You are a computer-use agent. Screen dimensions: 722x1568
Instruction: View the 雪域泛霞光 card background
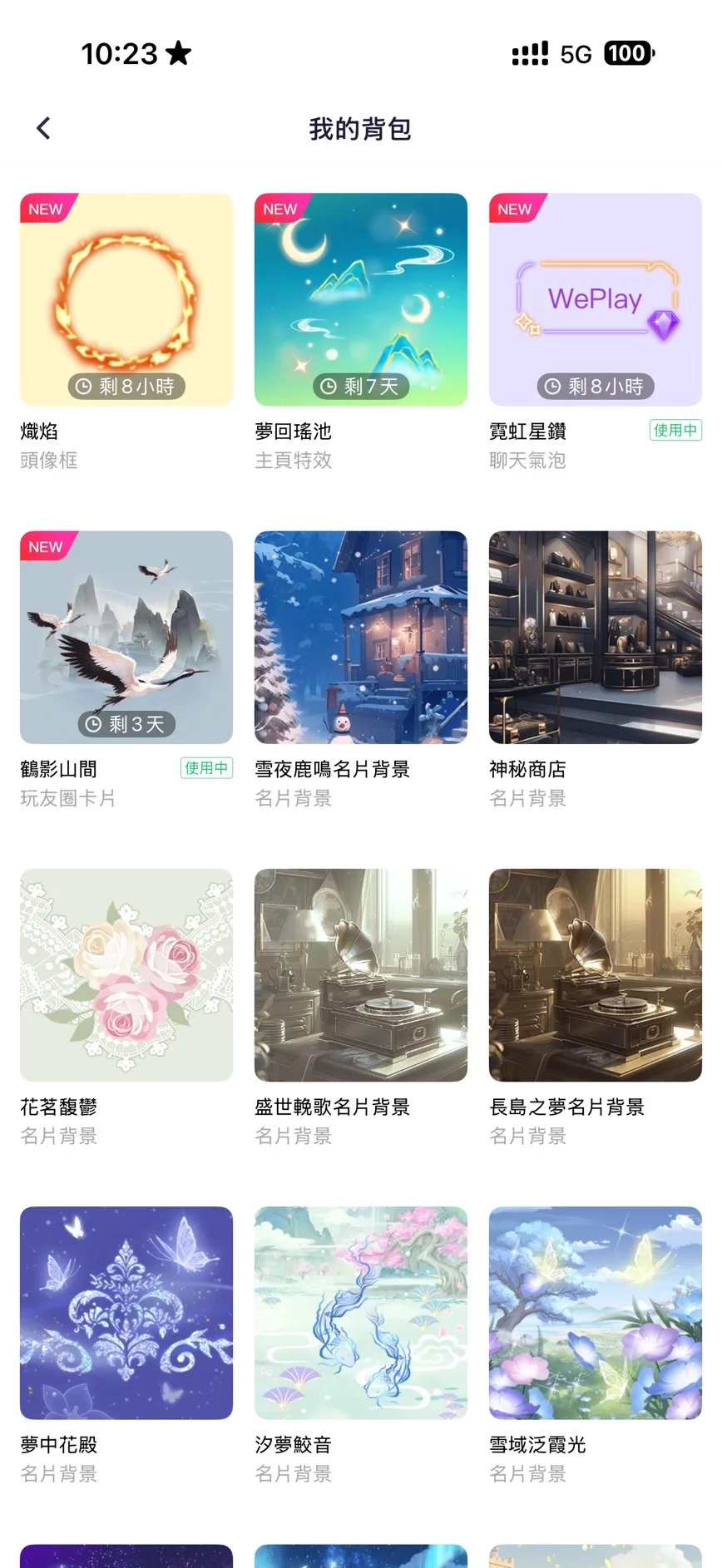point(596,1312)
